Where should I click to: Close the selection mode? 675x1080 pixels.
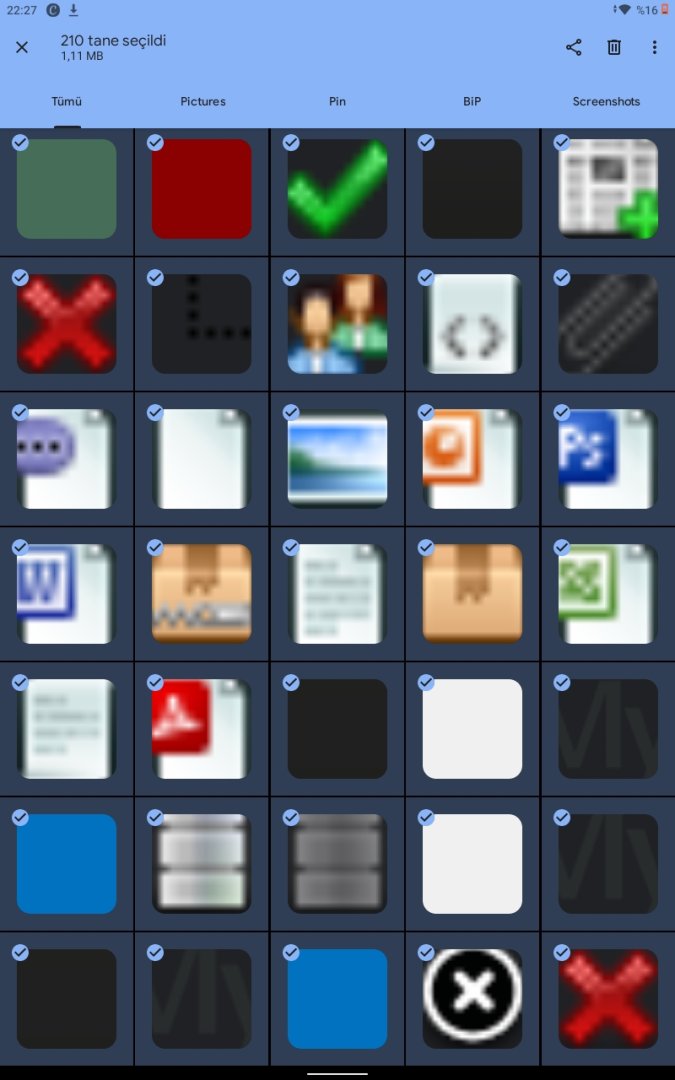[x=22, y=47]
